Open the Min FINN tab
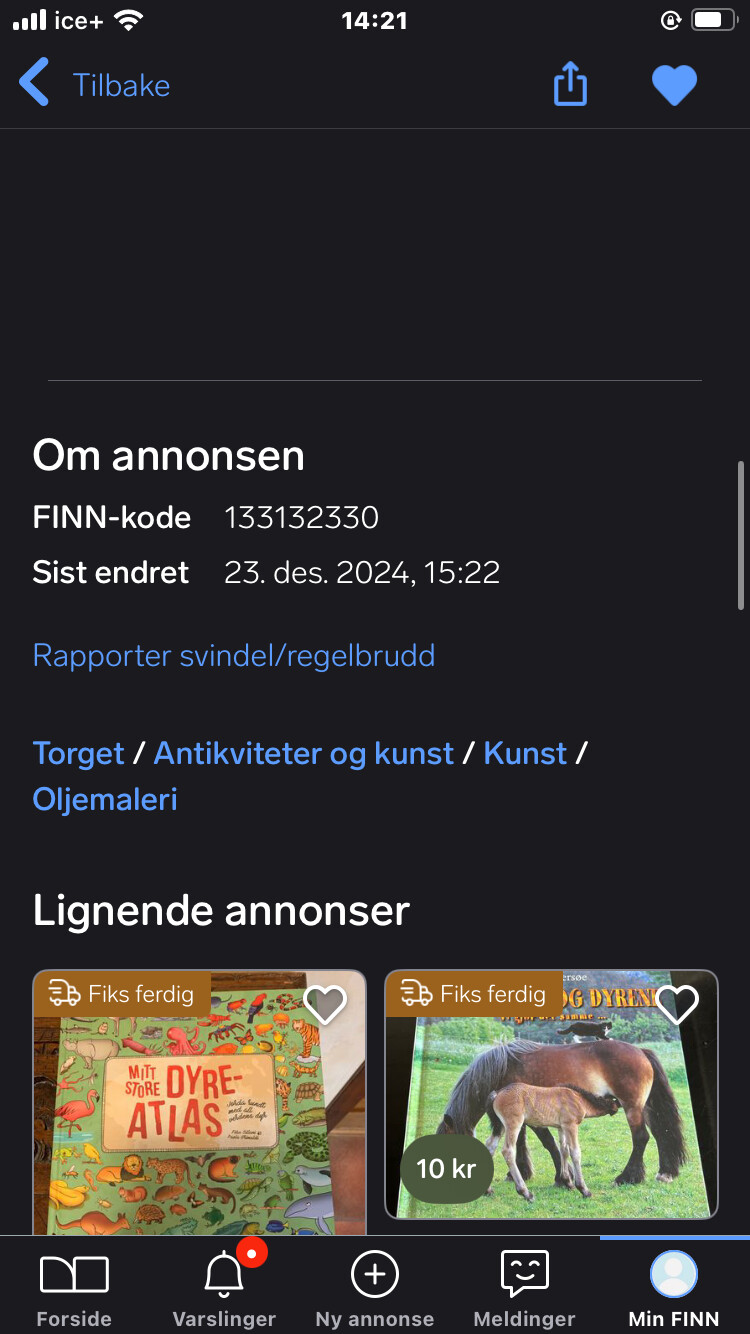Screen dimensions: 750x1334 pos(674,1289)
